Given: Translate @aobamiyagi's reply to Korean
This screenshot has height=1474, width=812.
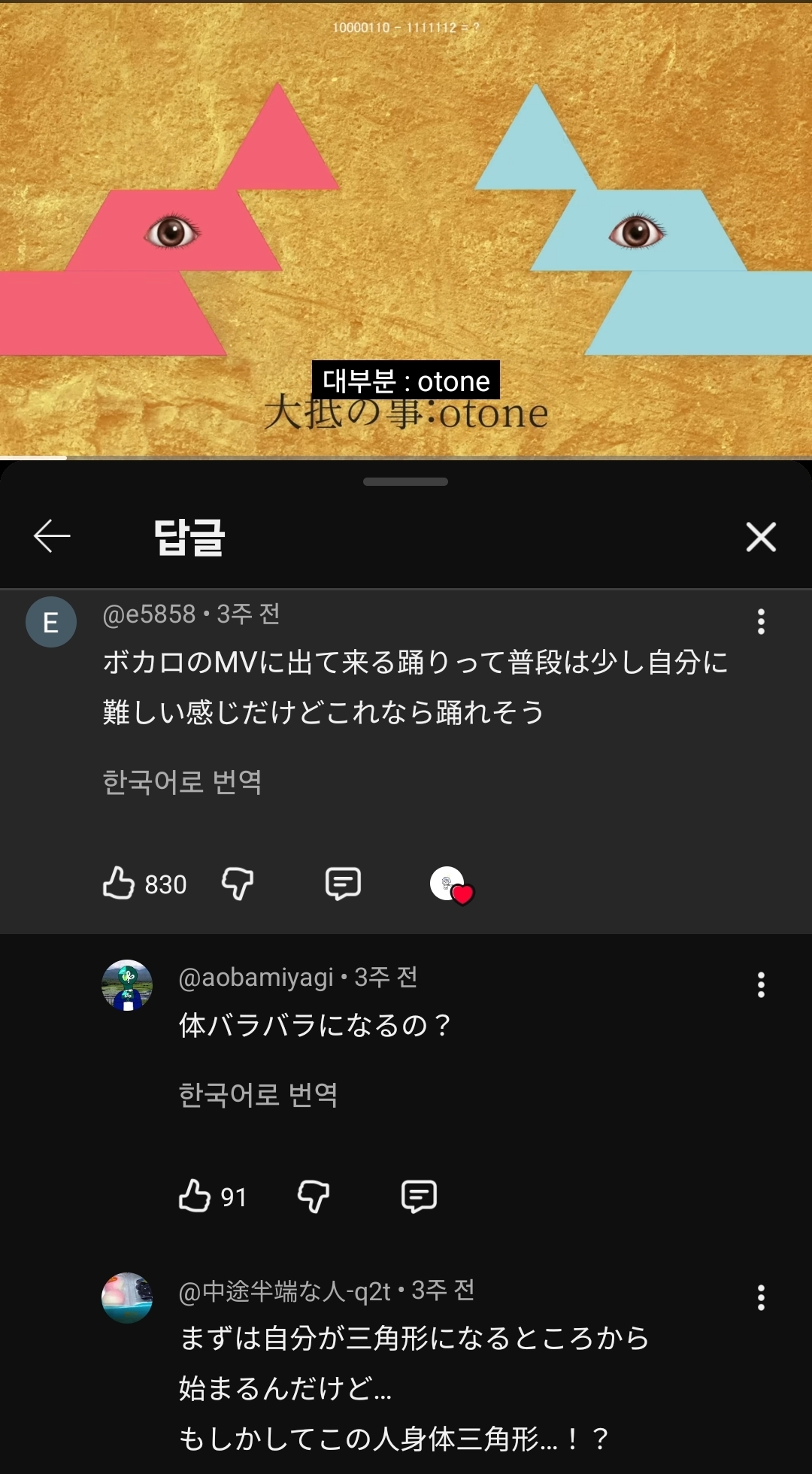Looking at the screenshot, I should (258, 1095).
